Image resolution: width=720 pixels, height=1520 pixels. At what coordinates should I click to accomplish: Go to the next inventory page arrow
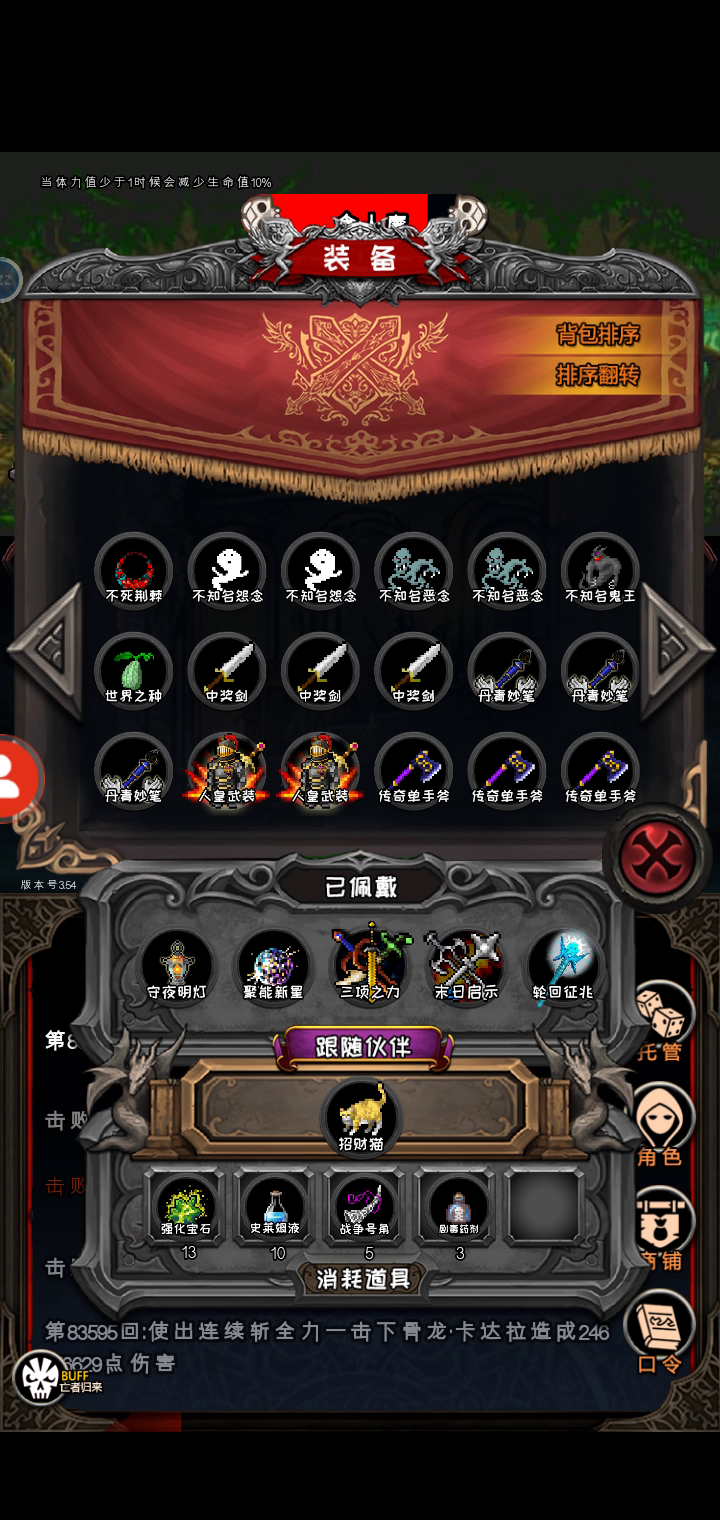pyautogui.click(x=677, y=651)
